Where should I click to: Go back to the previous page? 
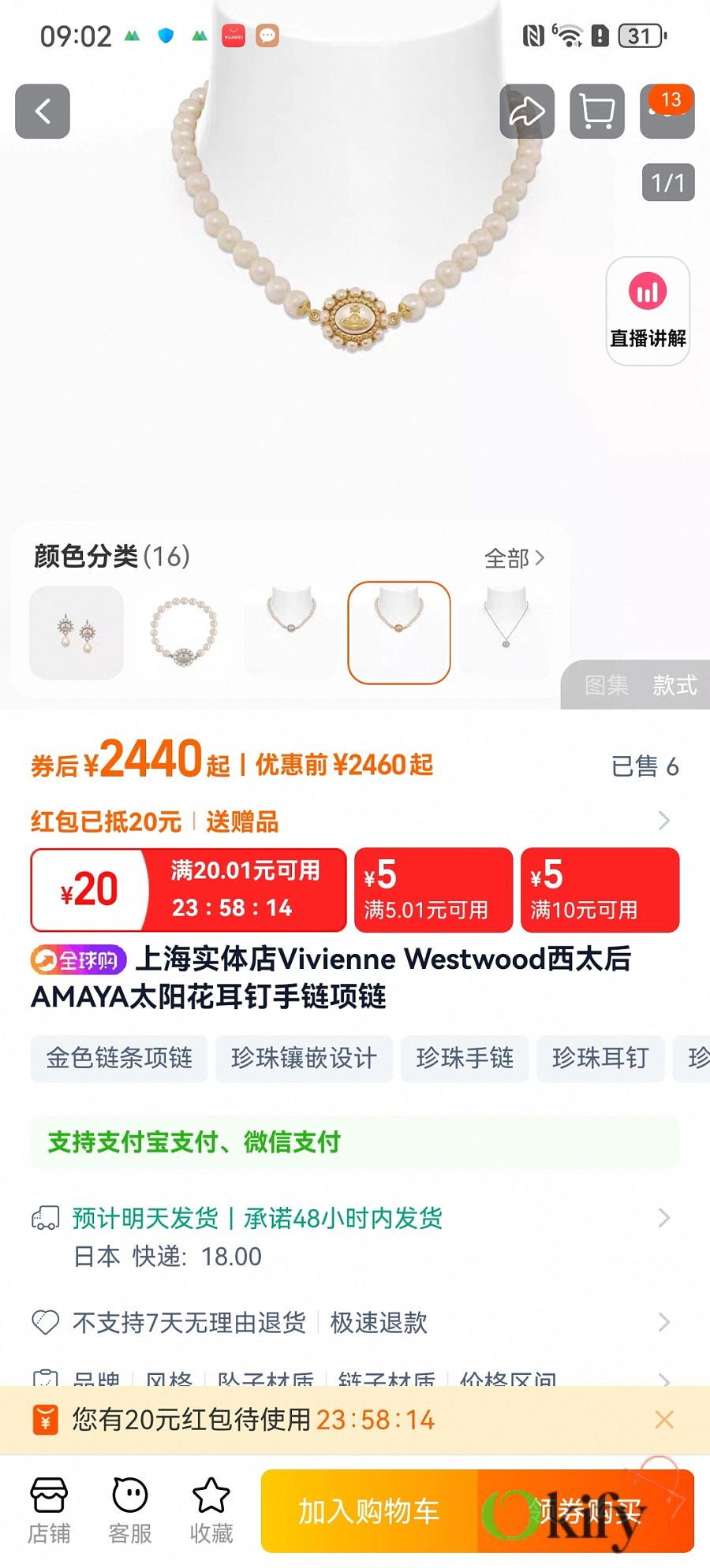tap(43, 111)
